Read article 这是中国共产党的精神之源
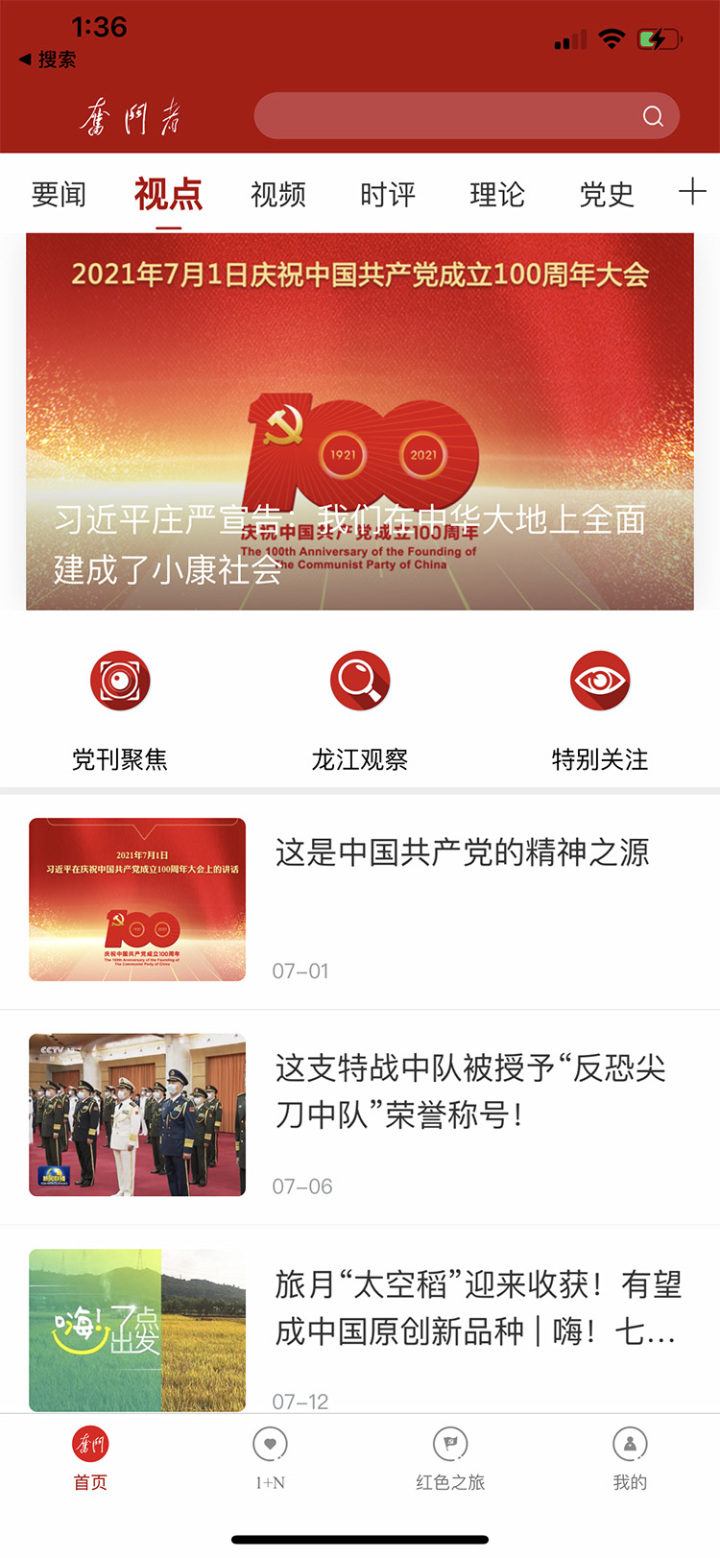This screenshot has width=720, height=1558. [462, 853]
